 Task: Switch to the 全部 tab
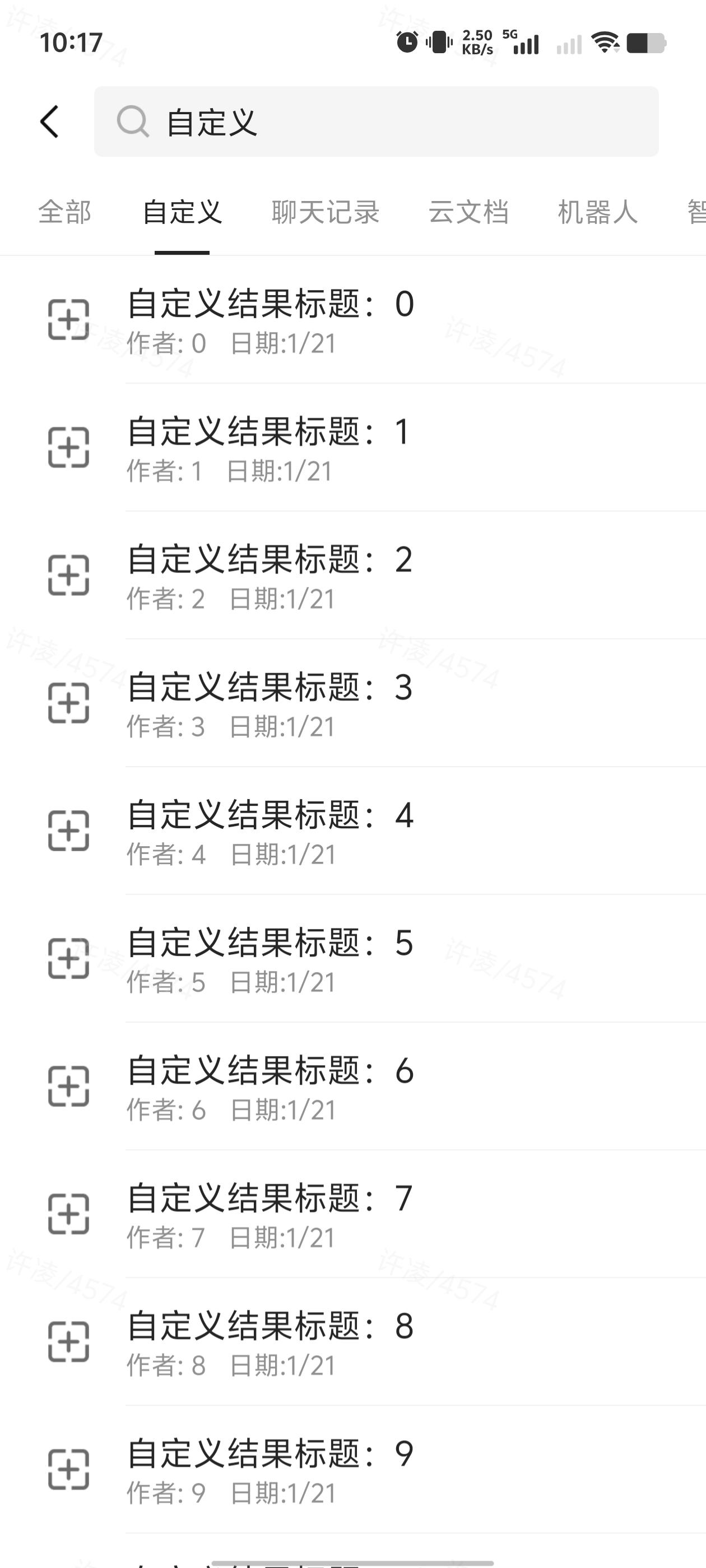tap(64, 212)
